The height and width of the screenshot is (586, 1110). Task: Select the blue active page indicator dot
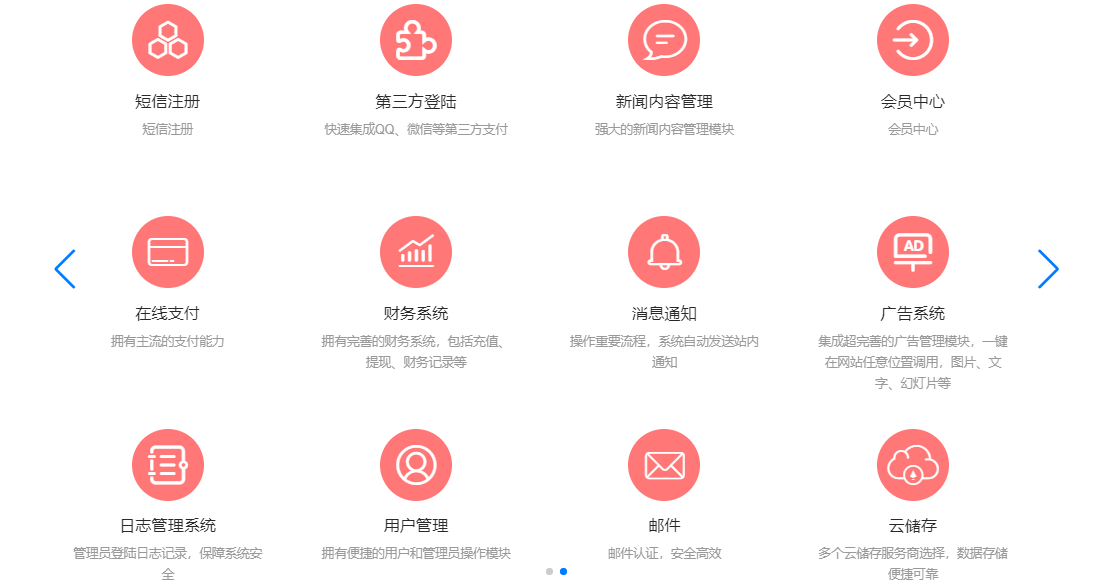click(x=563, y=571)
